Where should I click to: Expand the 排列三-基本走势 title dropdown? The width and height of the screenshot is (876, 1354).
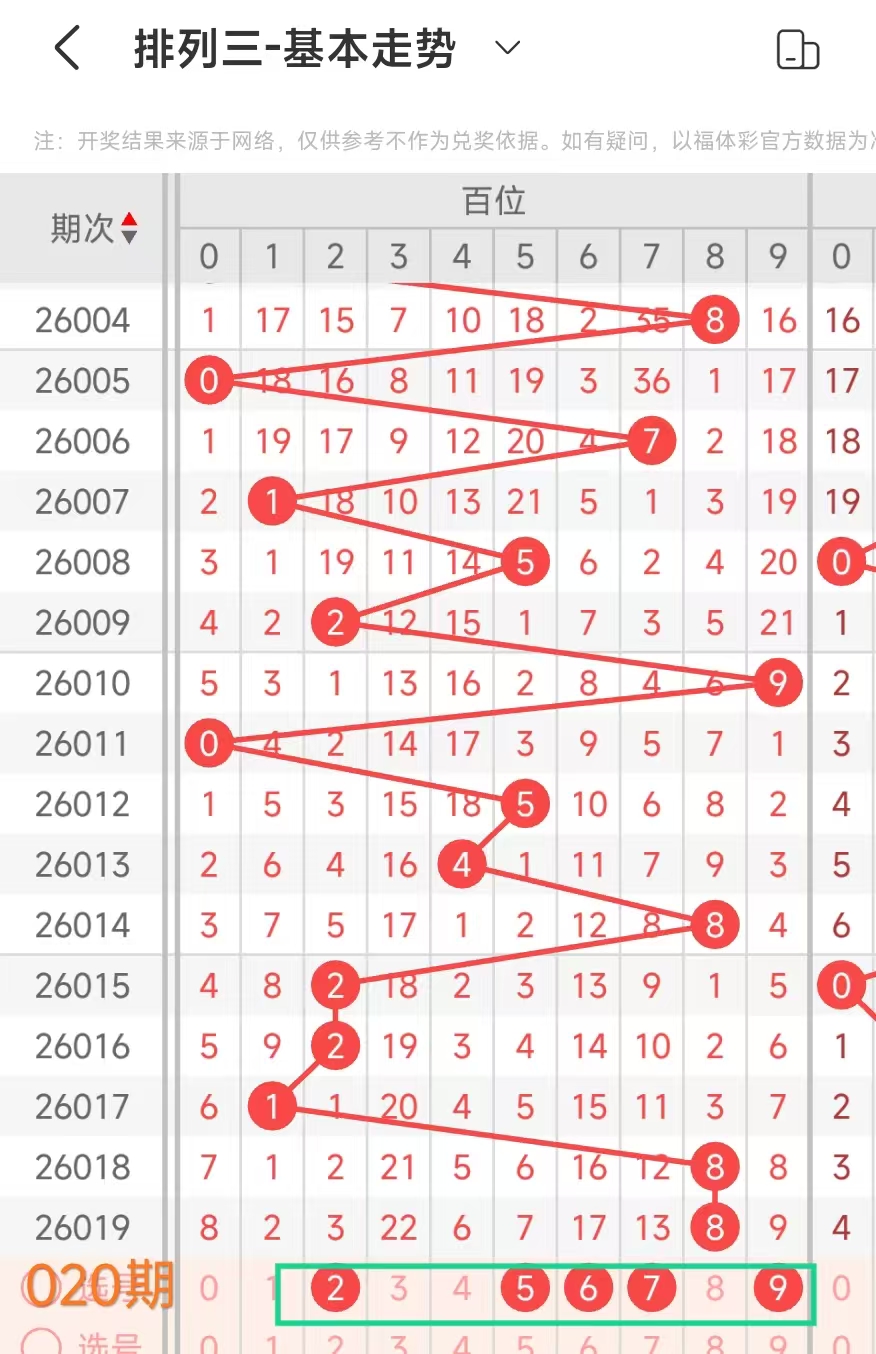click(x=508, y=48)
